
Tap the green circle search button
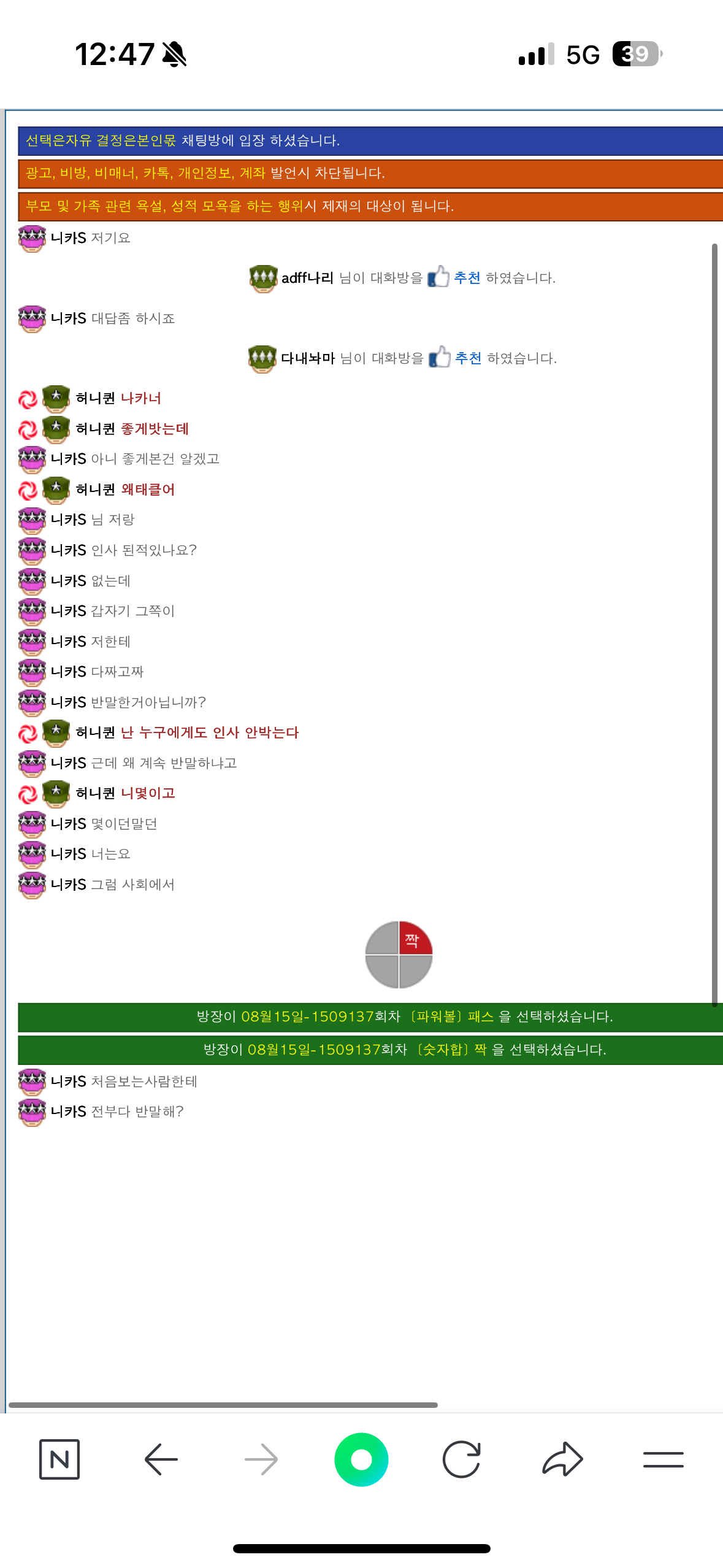361,1459
